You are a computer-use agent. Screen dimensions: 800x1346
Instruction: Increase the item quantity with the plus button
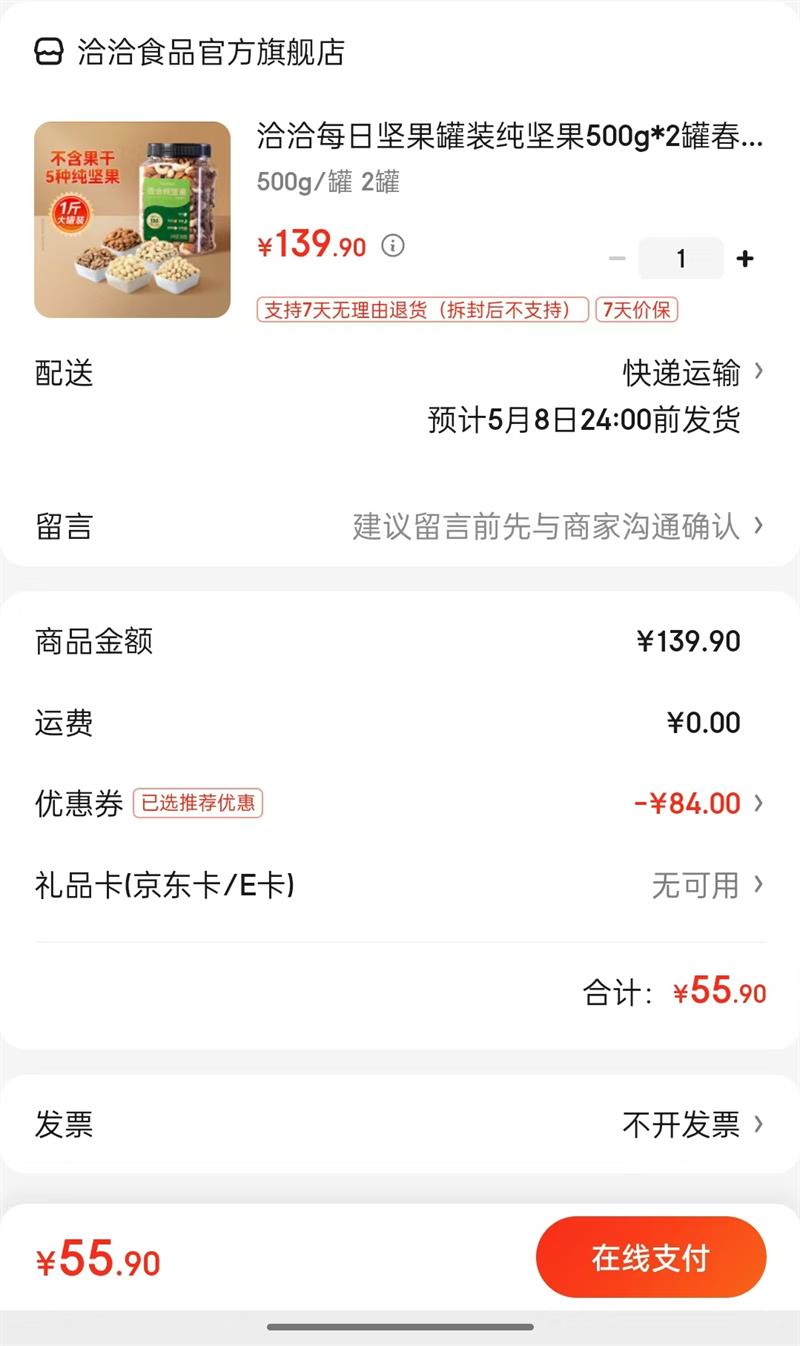[745, 259]
